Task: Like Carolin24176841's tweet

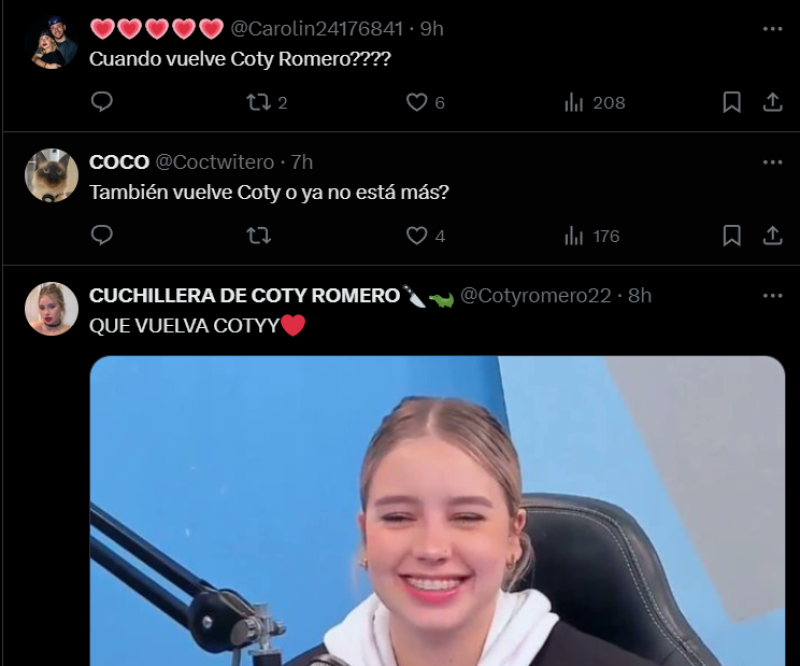Action: tap(416, 102)
